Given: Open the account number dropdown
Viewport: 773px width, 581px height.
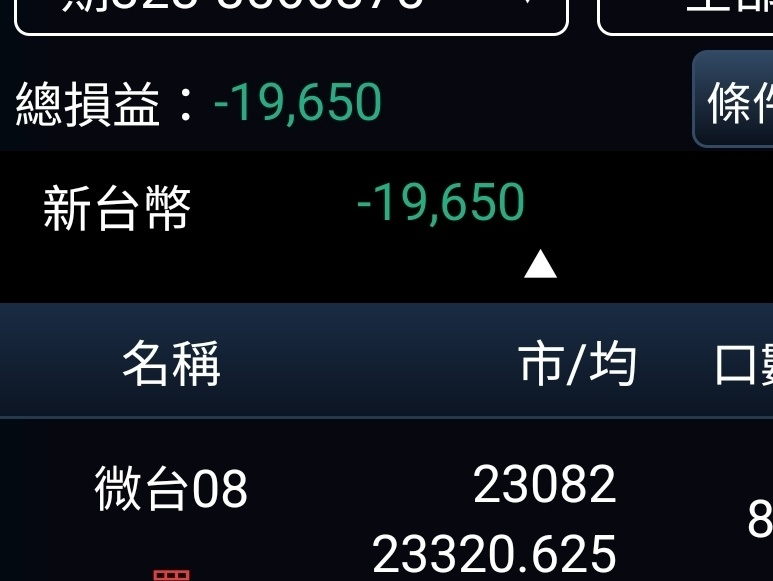Looking at the screenshot, I should click(290, 14).
